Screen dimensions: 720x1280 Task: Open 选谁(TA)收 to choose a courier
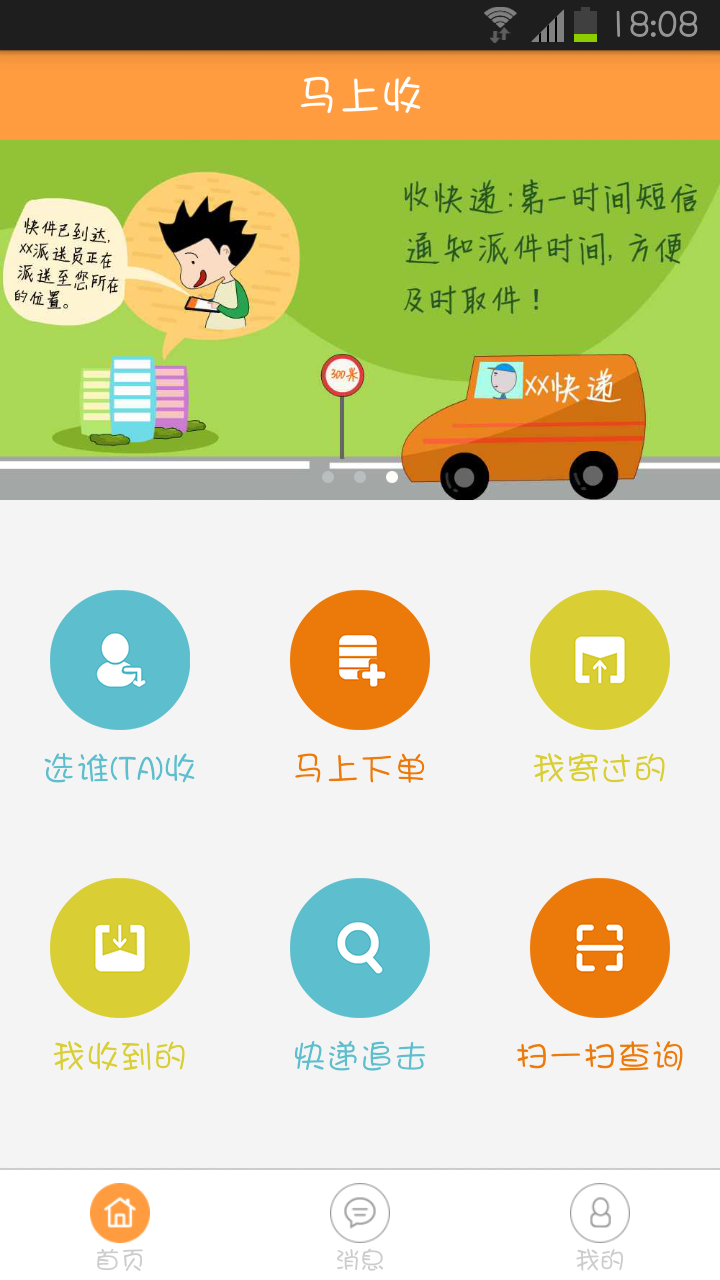click(x=120, y=660)
